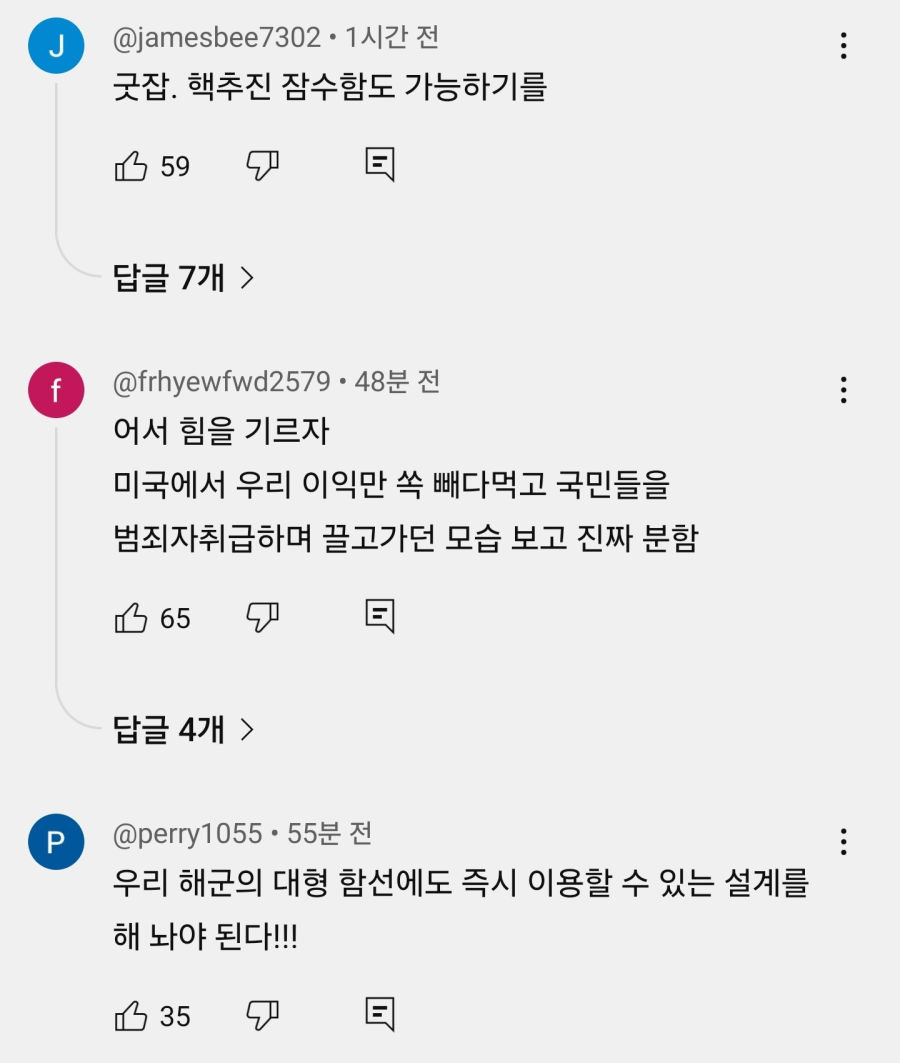Open overflow menu for @frhyewfwd2579's comment
The image size is (900, 1063).
coord(844,390)
